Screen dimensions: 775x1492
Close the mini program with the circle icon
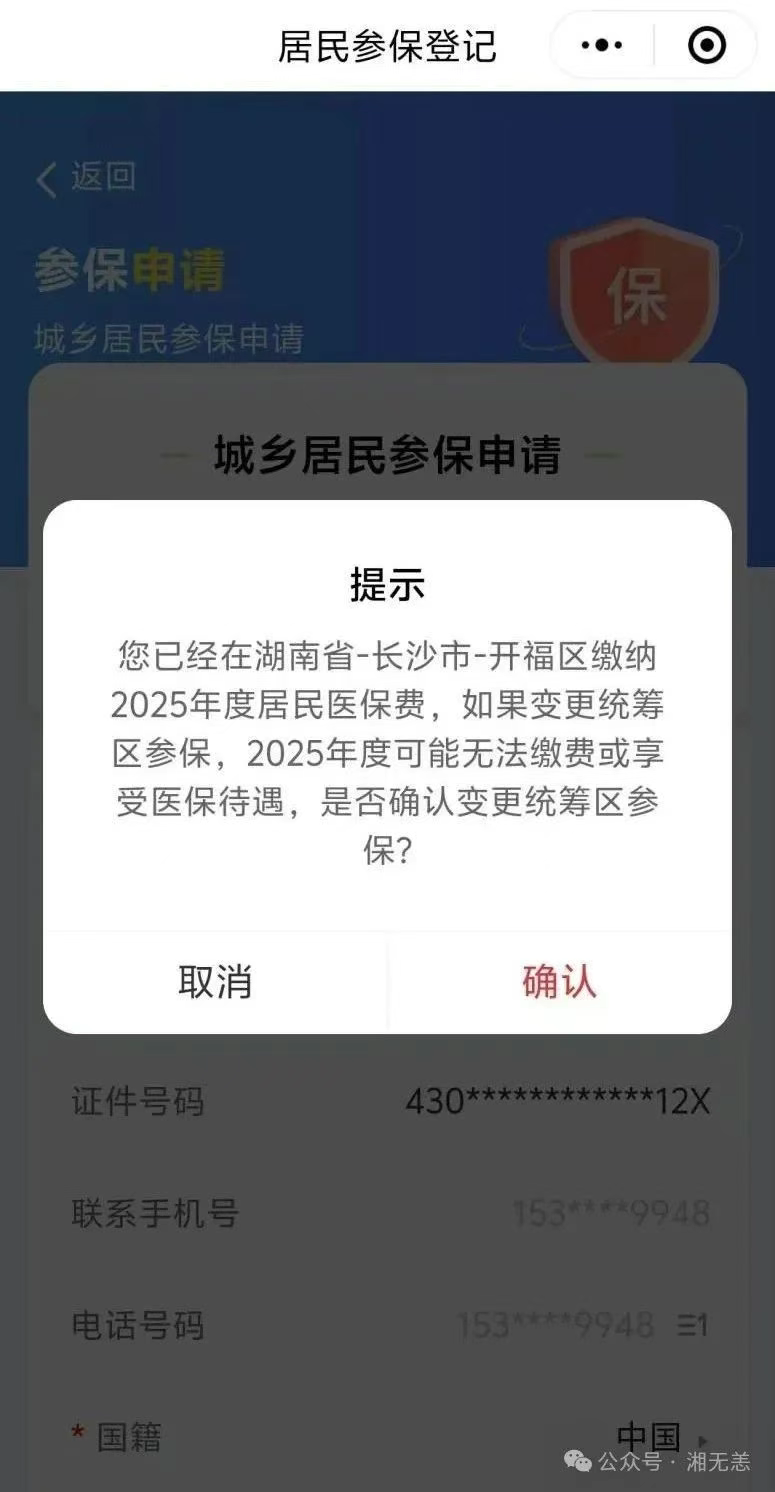point(707,45)
